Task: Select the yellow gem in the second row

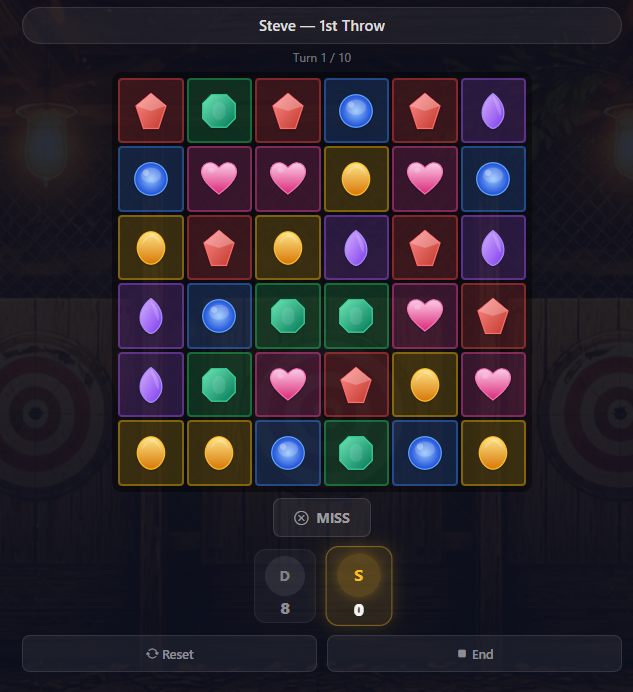Action: (x=356, y=179)
